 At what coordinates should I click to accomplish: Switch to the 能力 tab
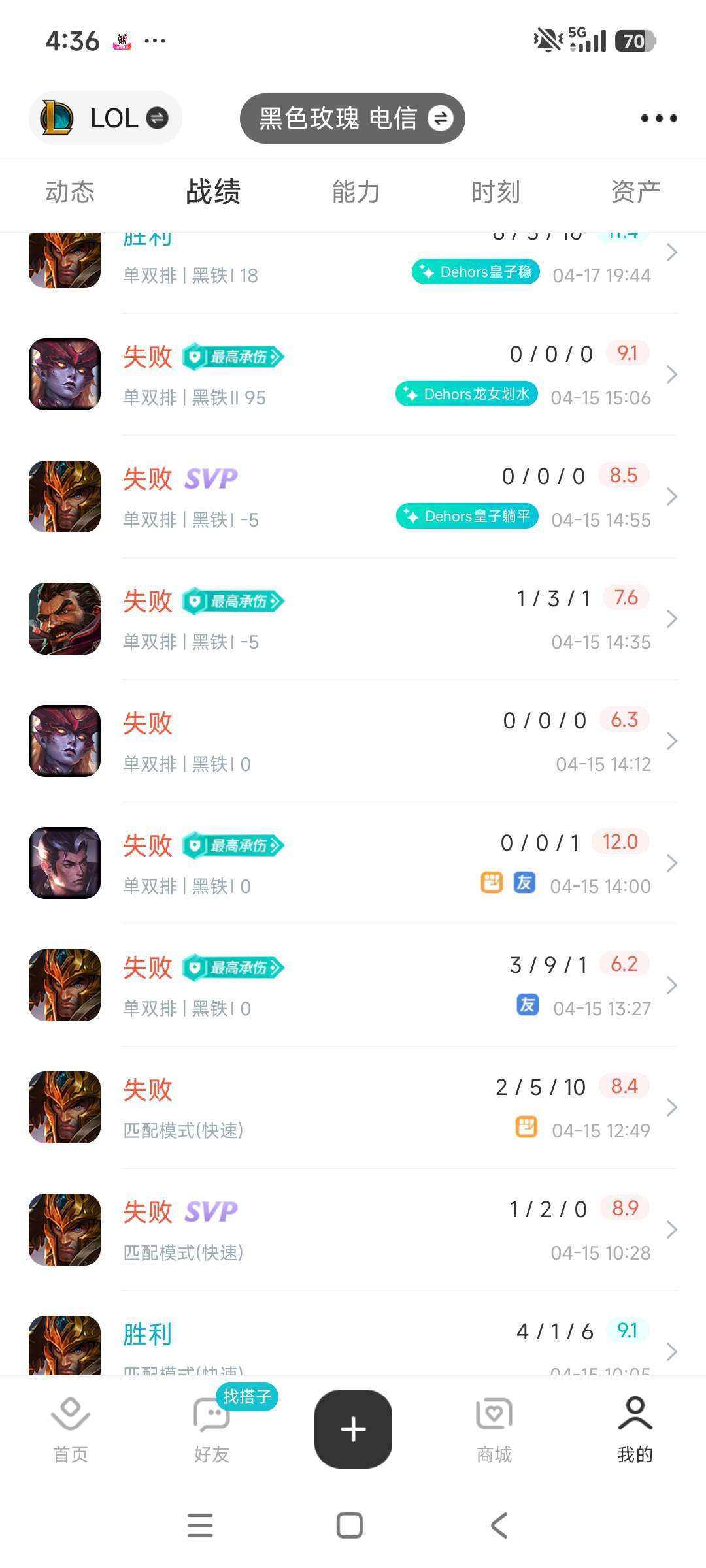[x=356, y=192]
